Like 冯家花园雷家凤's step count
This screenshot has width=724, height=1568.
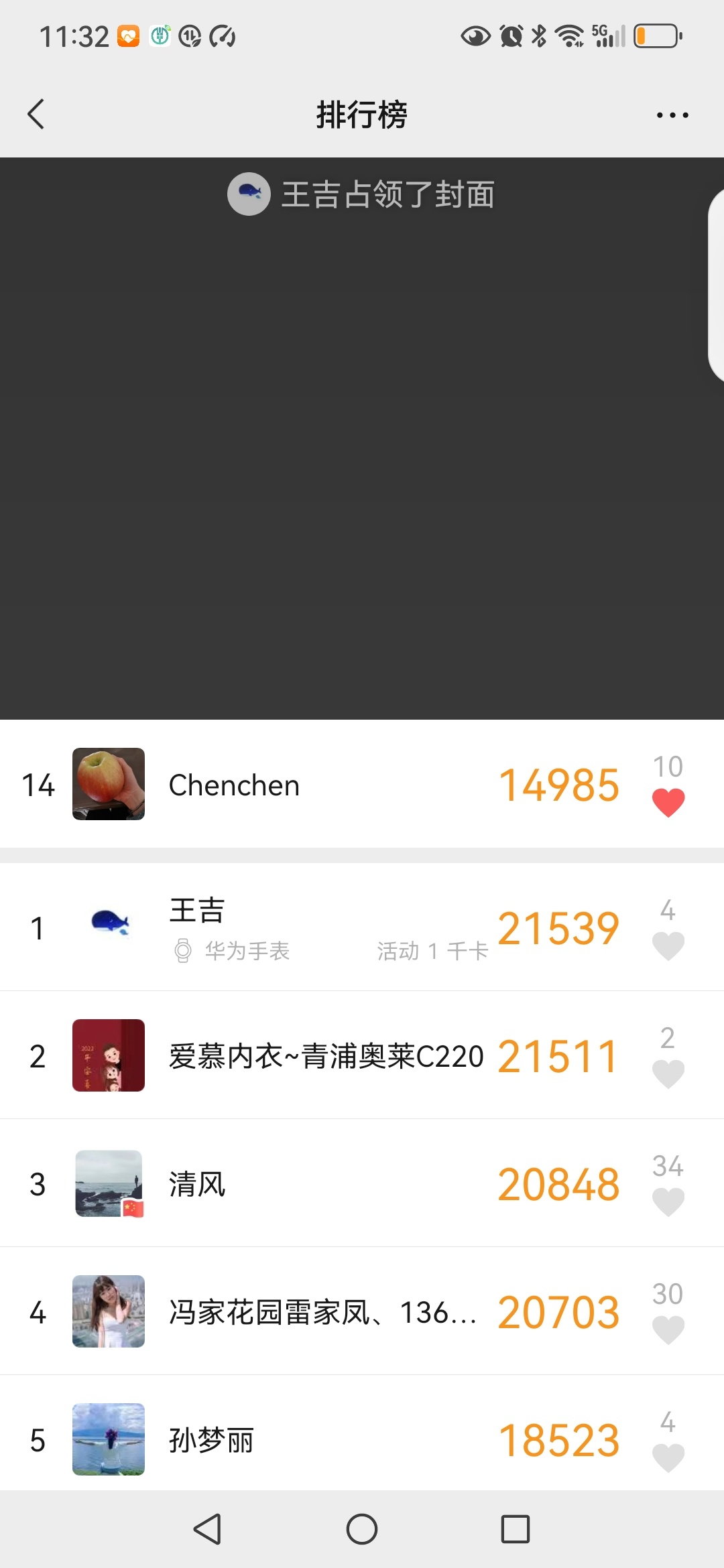(x=668, y=1329)
